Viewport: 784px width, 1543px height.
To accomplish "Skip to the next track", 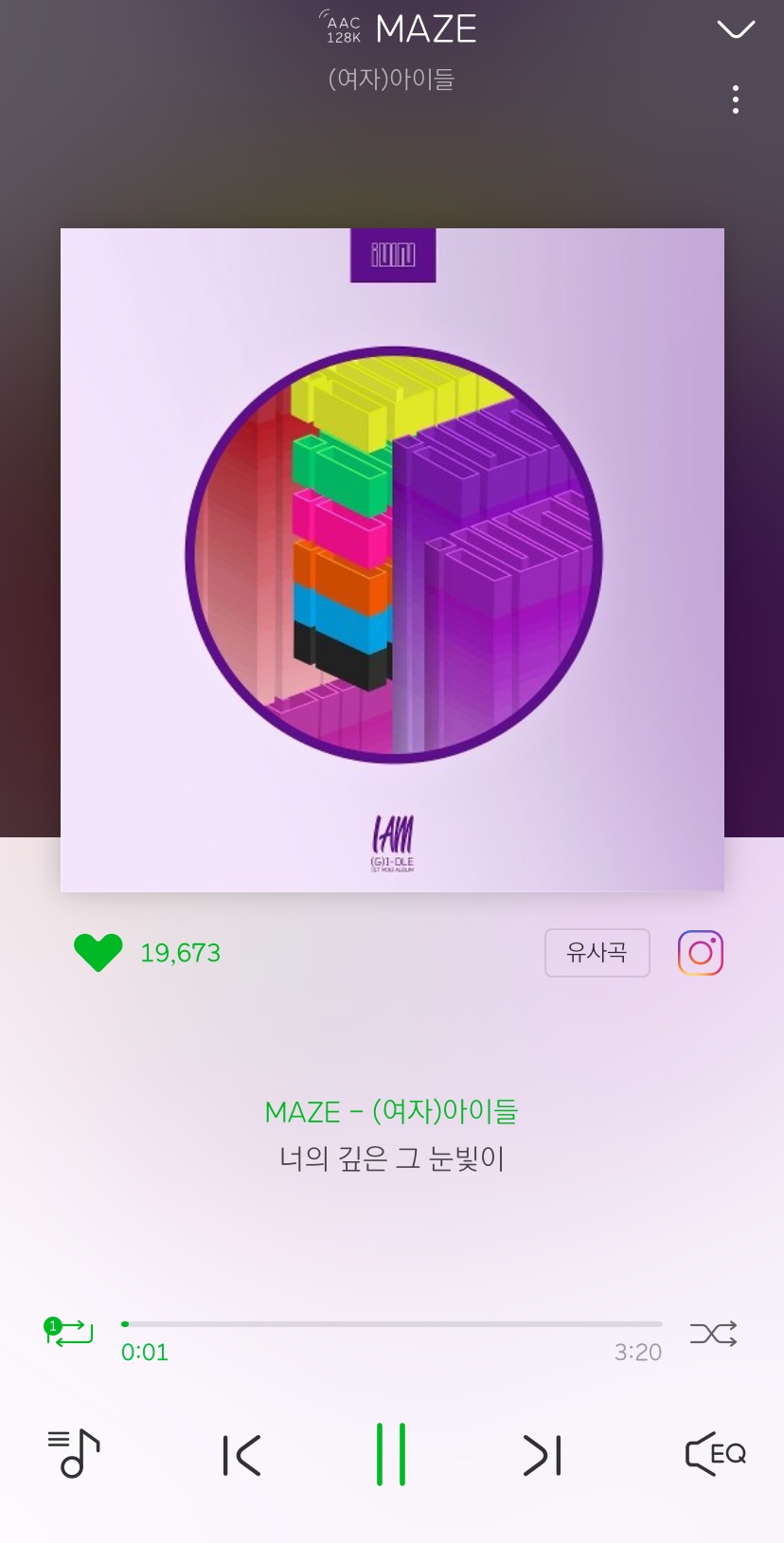I will point(543,1455).
